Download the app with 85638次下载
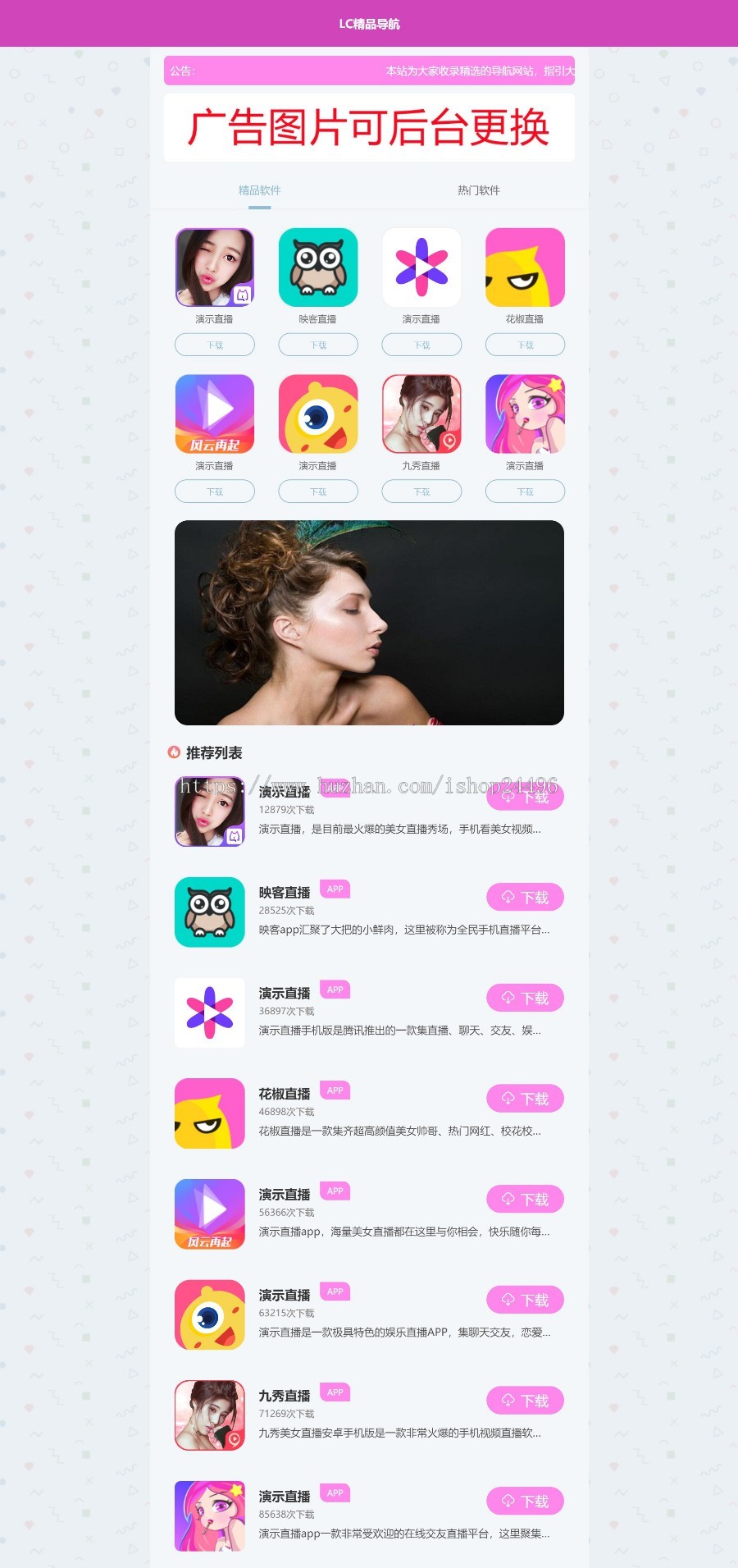The image size is (738, 1568). pyautogui.click(x=525, y=1502)
